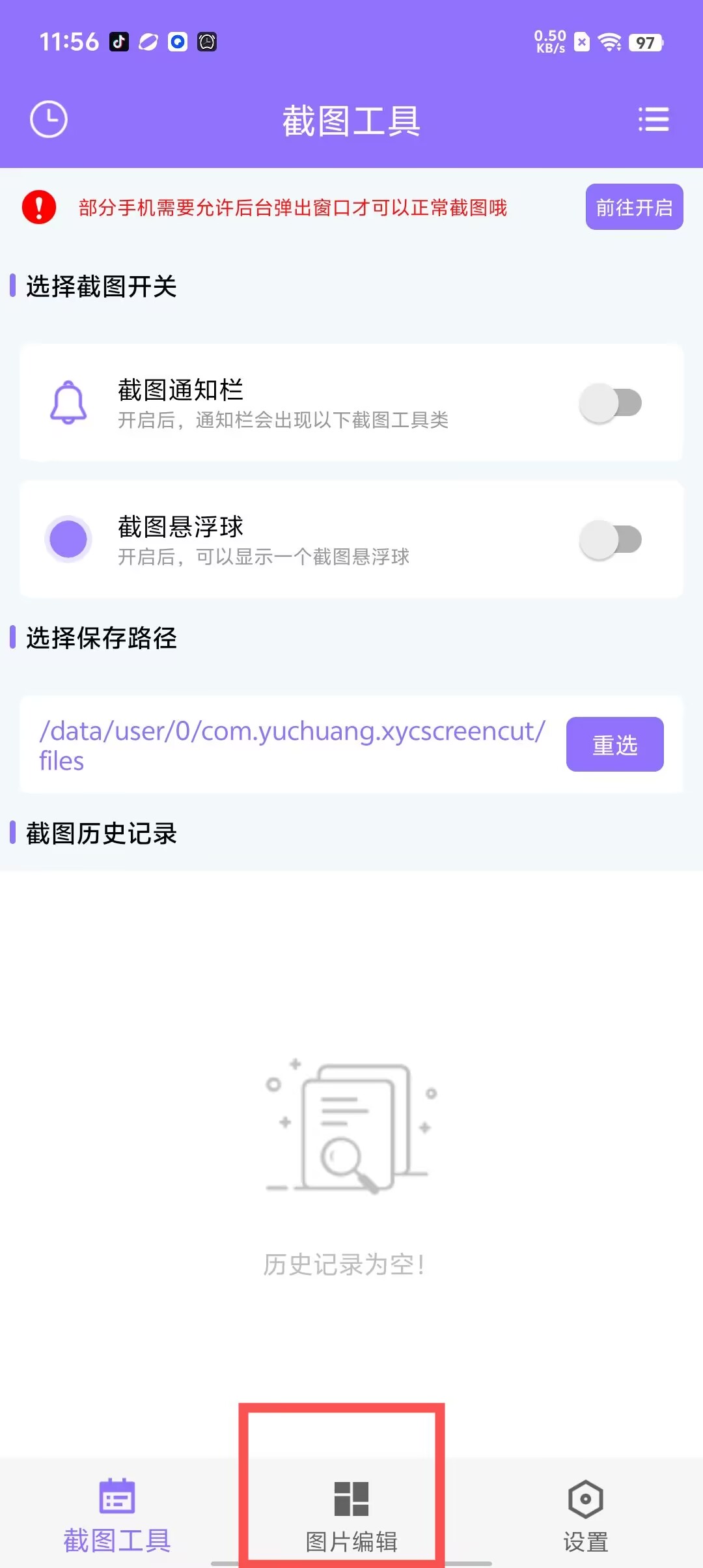Screen dimensions: 703x1568
Task: Open the clock history icon
Action: (x=49, y=119)
